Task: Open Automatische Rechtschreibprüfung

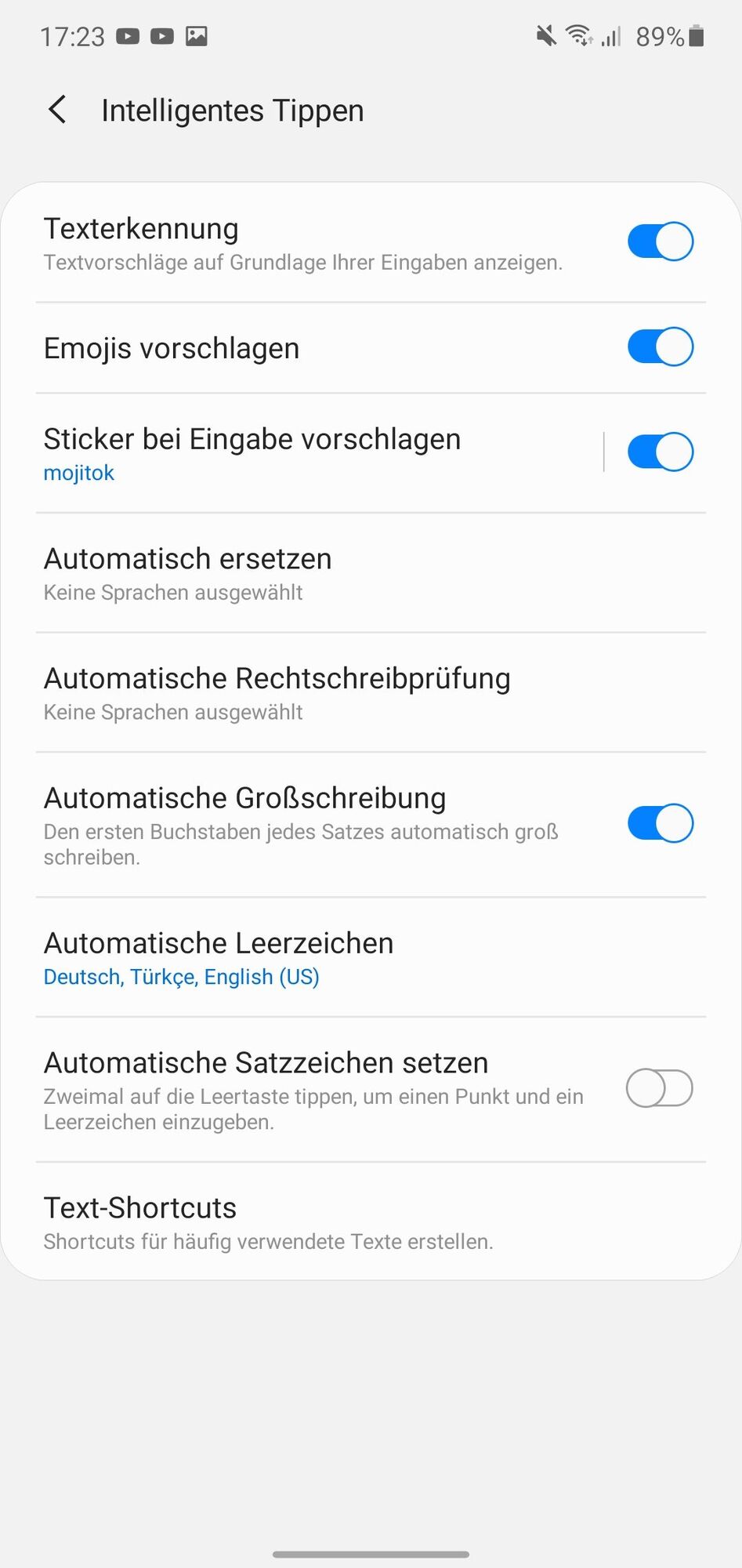Action: tap(313, 693)
